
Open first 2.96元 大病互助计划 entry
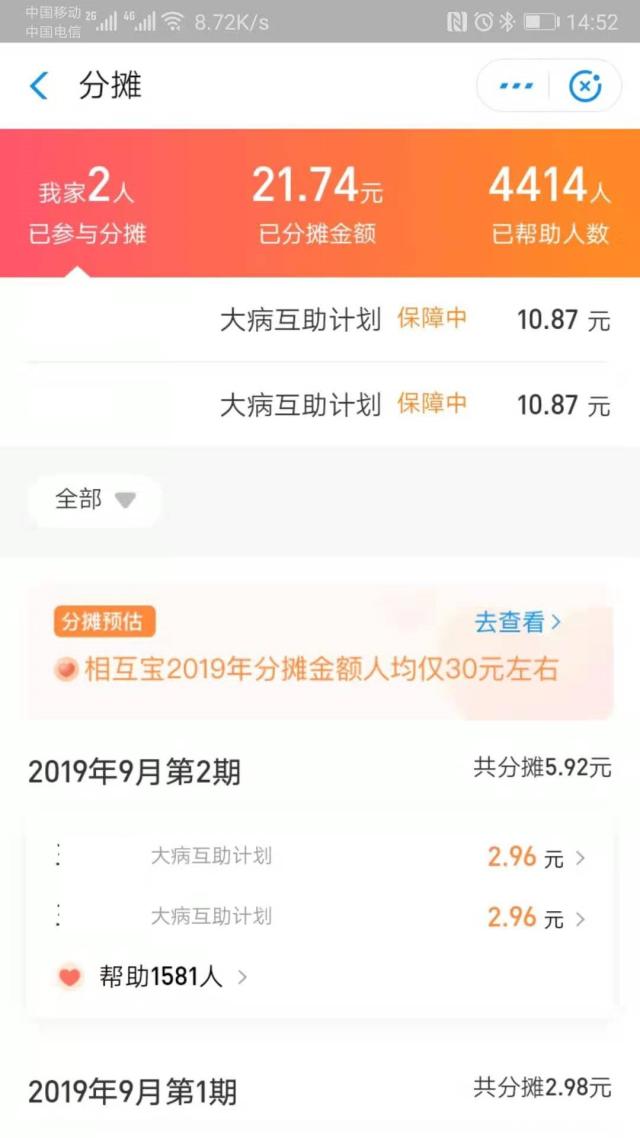[x=320, y=857]
